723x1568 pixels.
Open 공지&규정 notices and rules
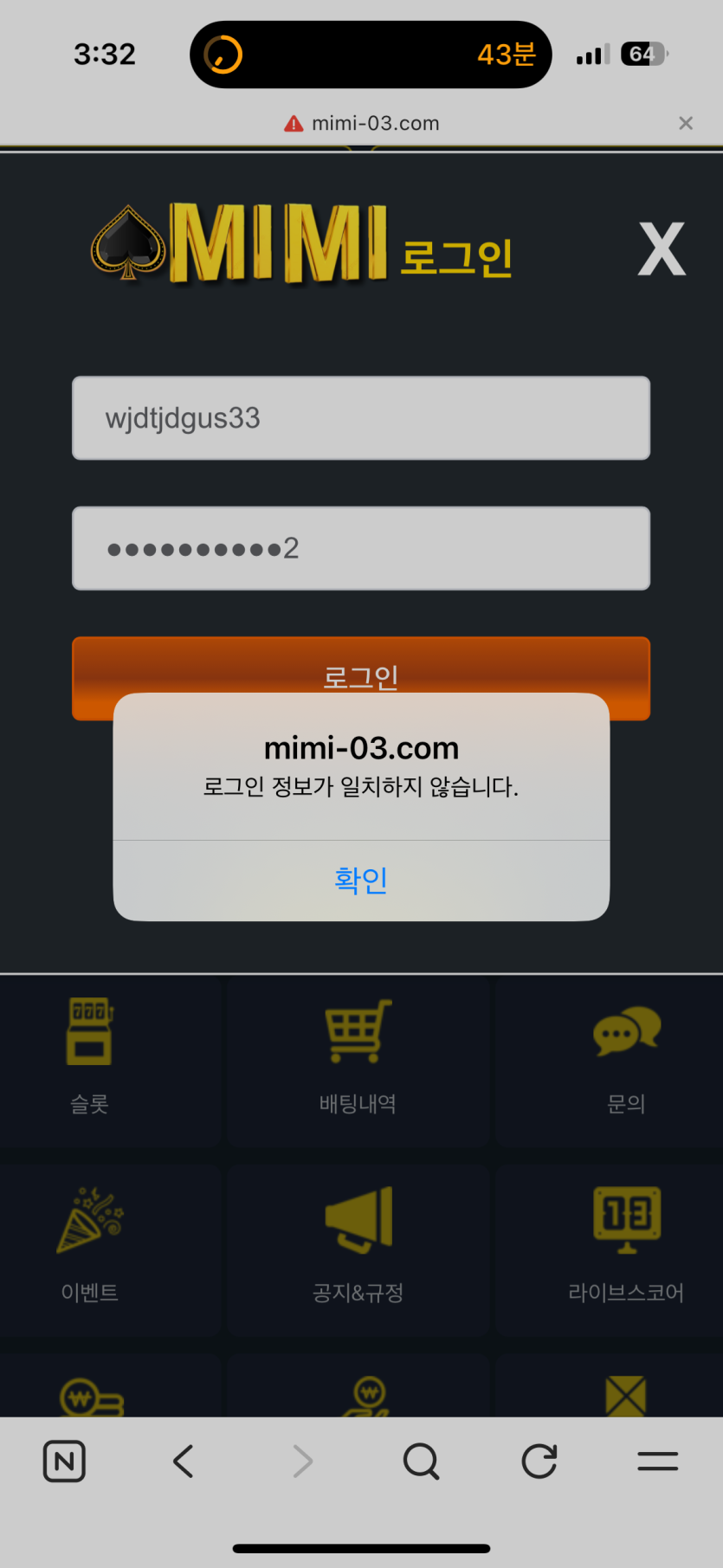click(x=358, y=1247)
